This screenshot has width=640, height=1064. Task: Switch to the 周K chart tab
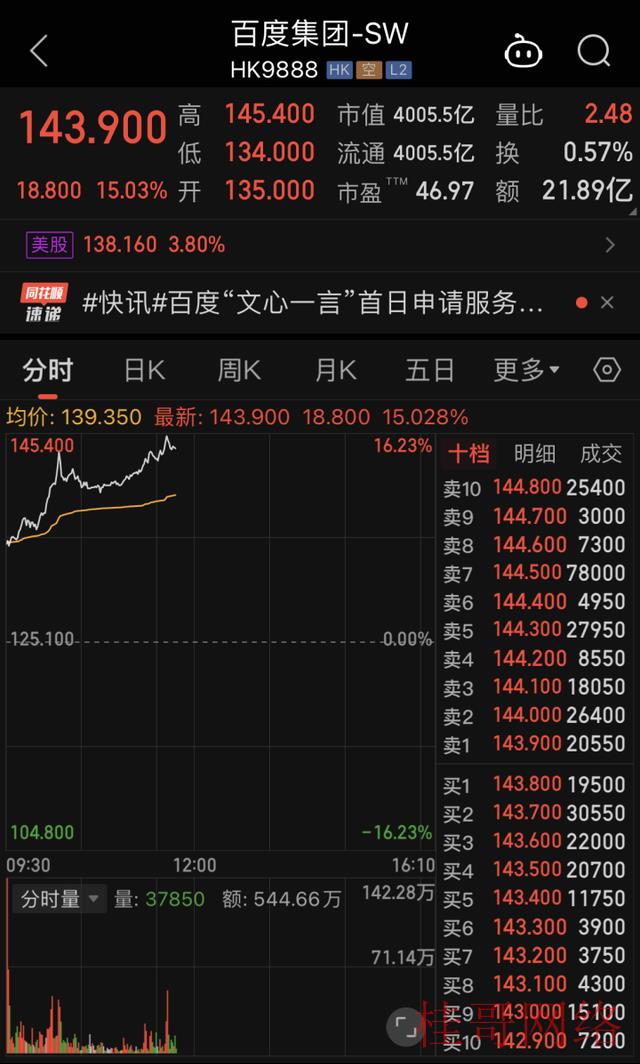click(239, 370)
